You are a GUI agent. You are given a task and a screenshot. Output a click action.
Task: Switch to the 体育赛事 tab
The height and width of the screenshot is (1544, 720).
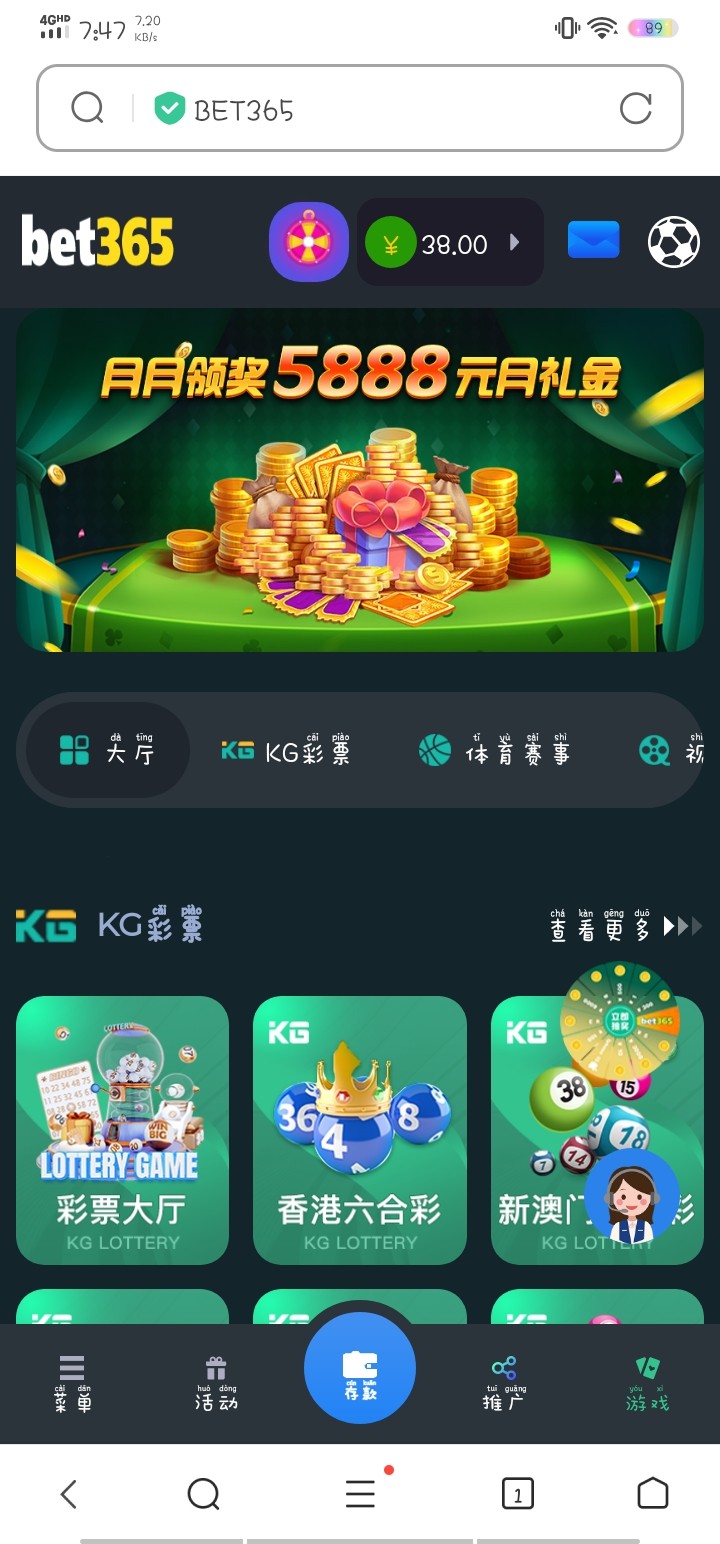coord(494,751)
